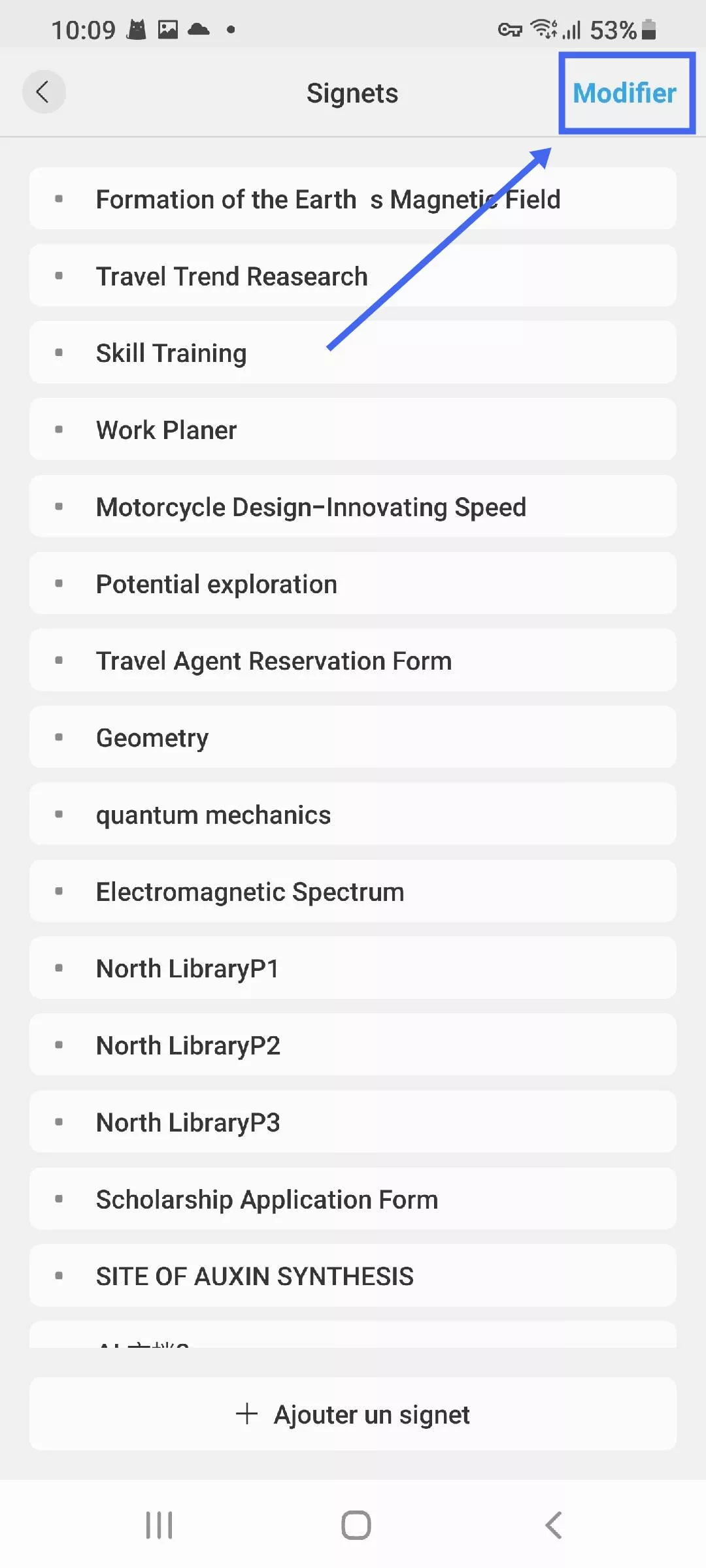Go back from the Signets screen

43,92
